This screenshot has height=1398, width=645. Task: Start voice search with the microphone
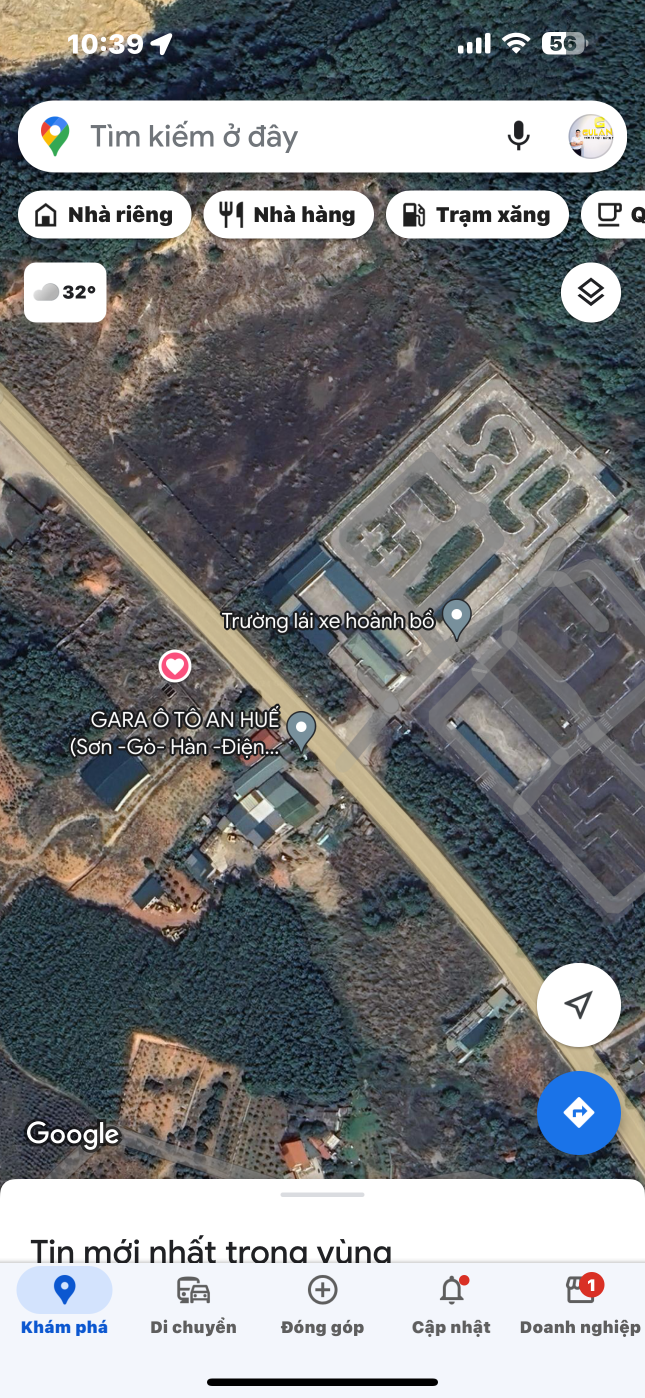click(518, 136)
